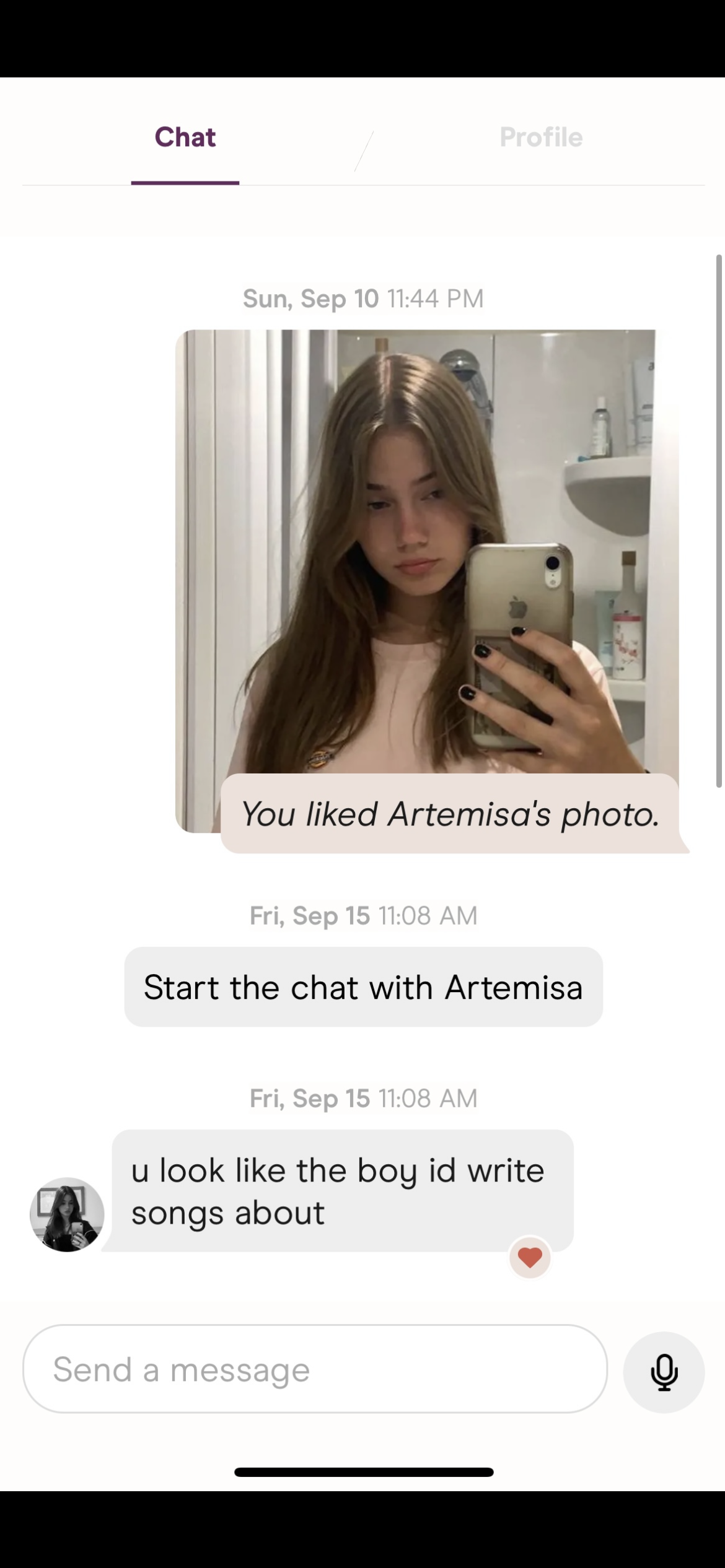
Task: Record a voice message with the microphone
Action: pos(664,1372)
